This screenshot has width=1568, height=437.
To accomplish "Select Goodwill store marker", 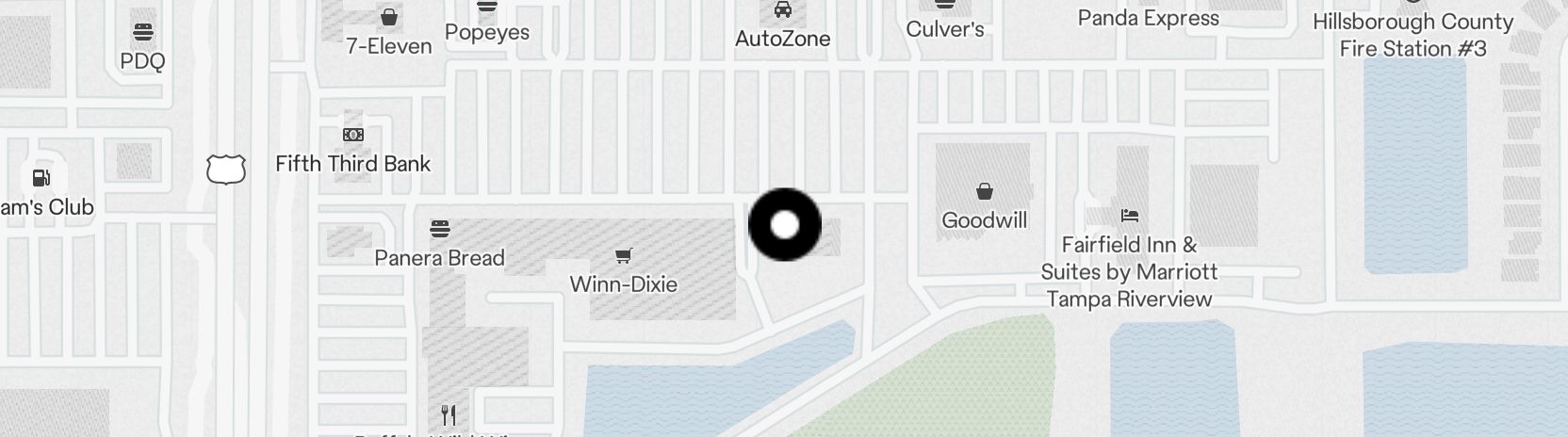I will 984,193.
